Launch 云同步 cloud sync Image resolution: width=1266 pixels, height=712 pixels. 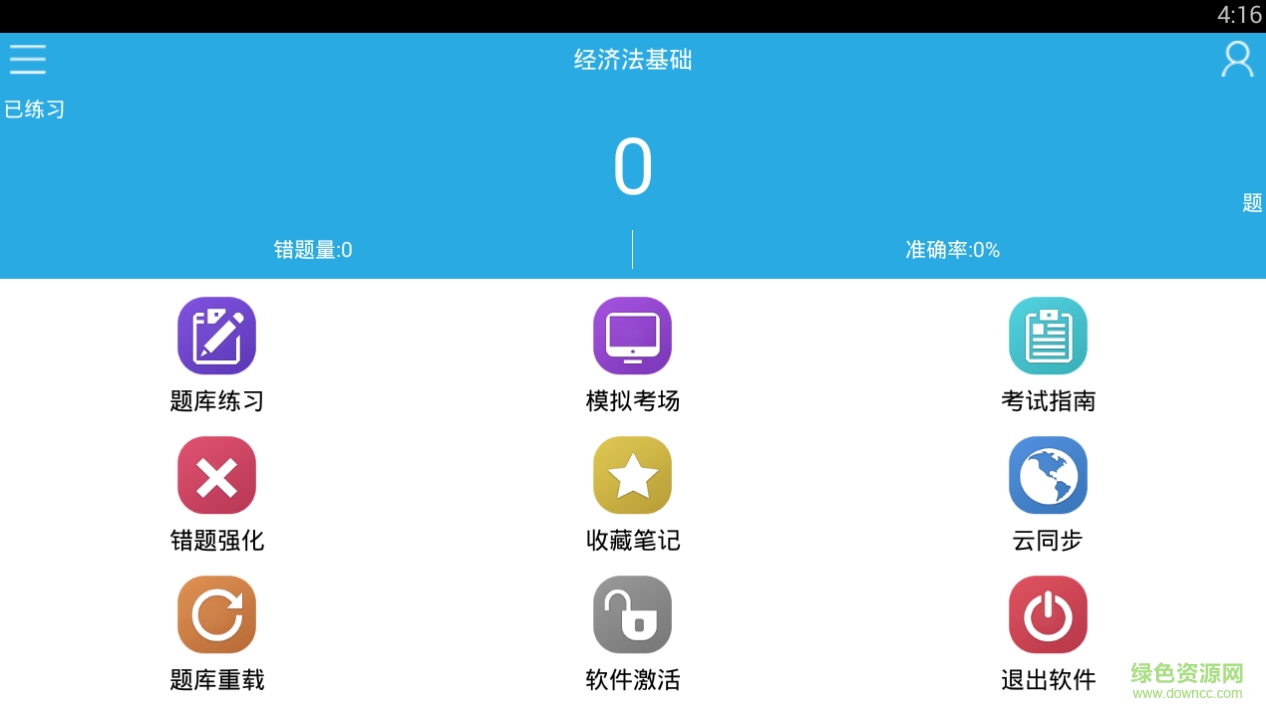point(1047,475)
